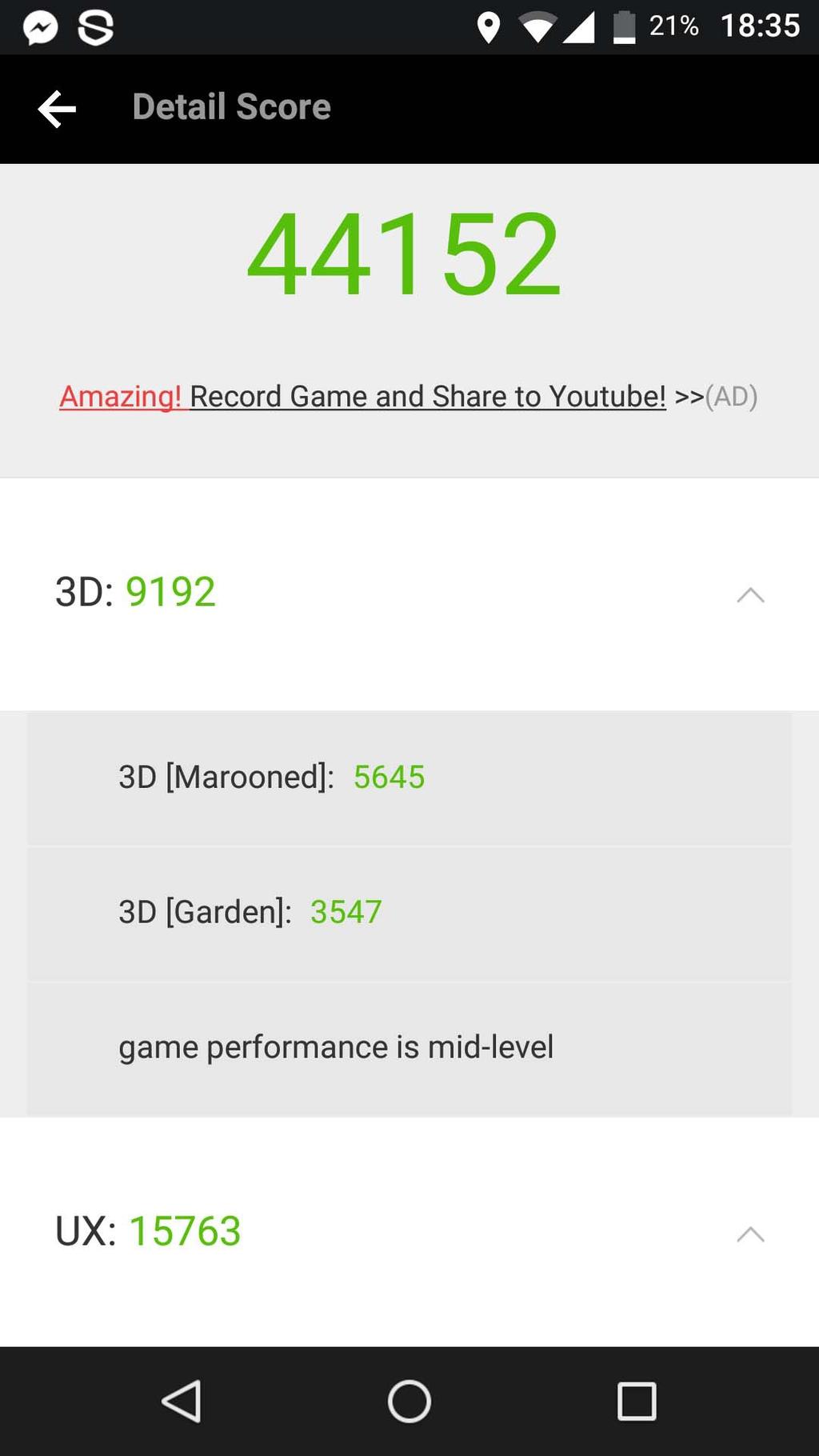Open the Record Game and Share to Youtube ad link
819x1456 pixels.
point(408,397)
